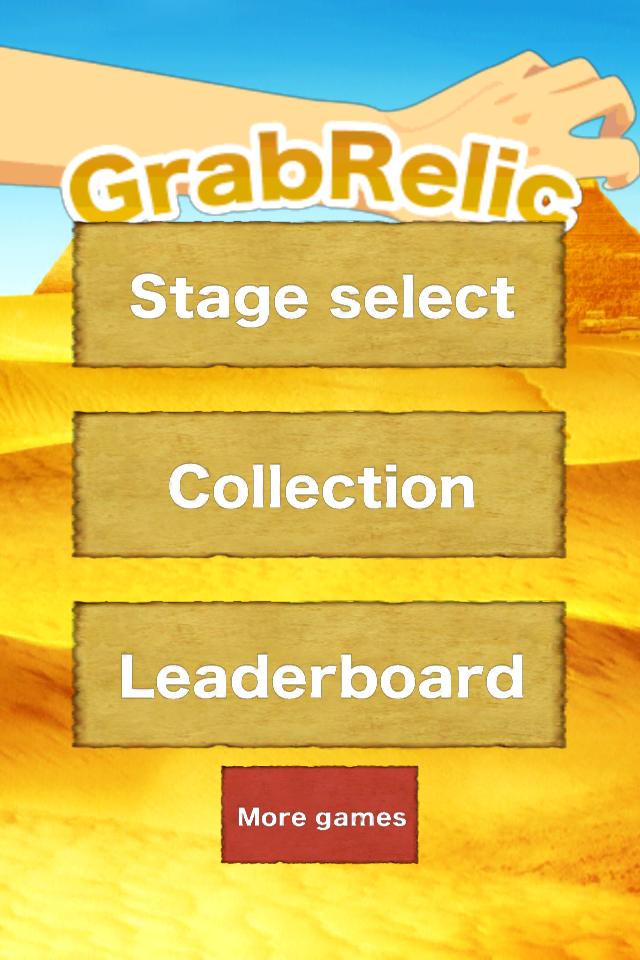
Task: View your relic Collection
Action: 320,486
